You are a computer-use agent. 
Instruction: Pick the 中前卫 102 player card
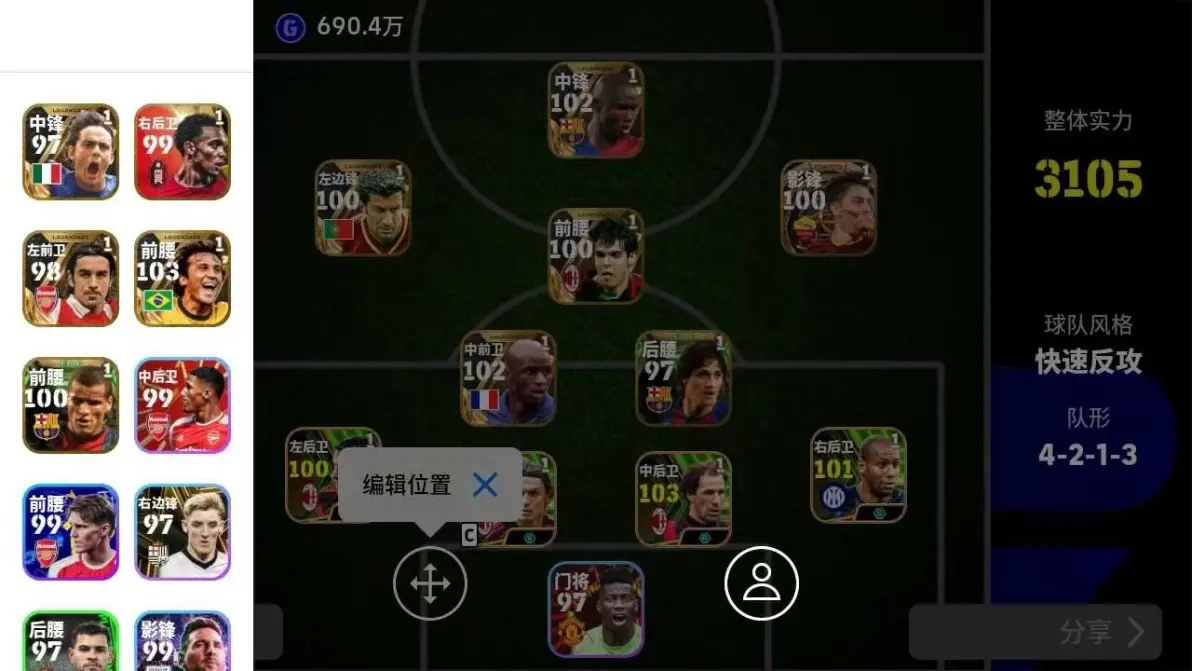[508, 379]
